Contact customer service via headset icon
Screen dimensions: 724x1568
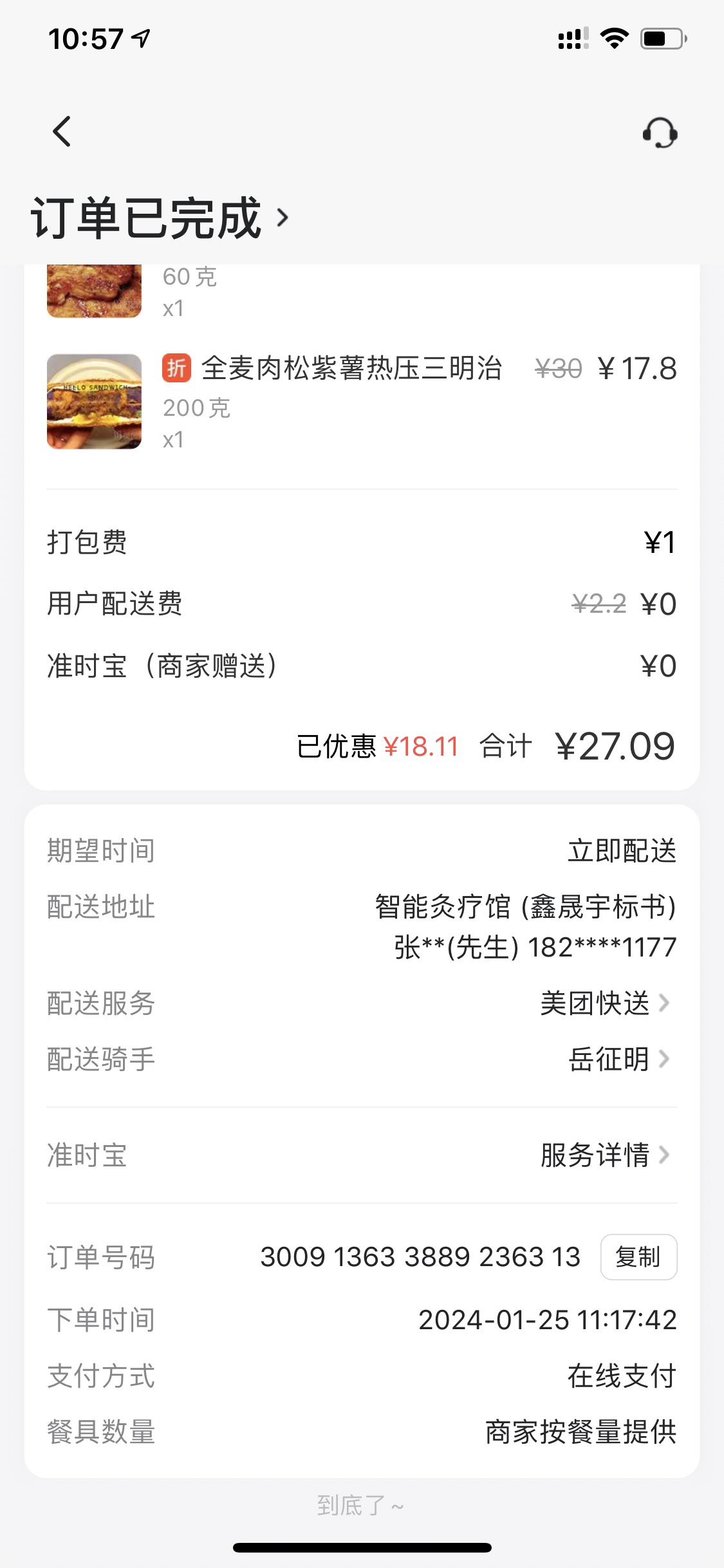click(660, 133)
